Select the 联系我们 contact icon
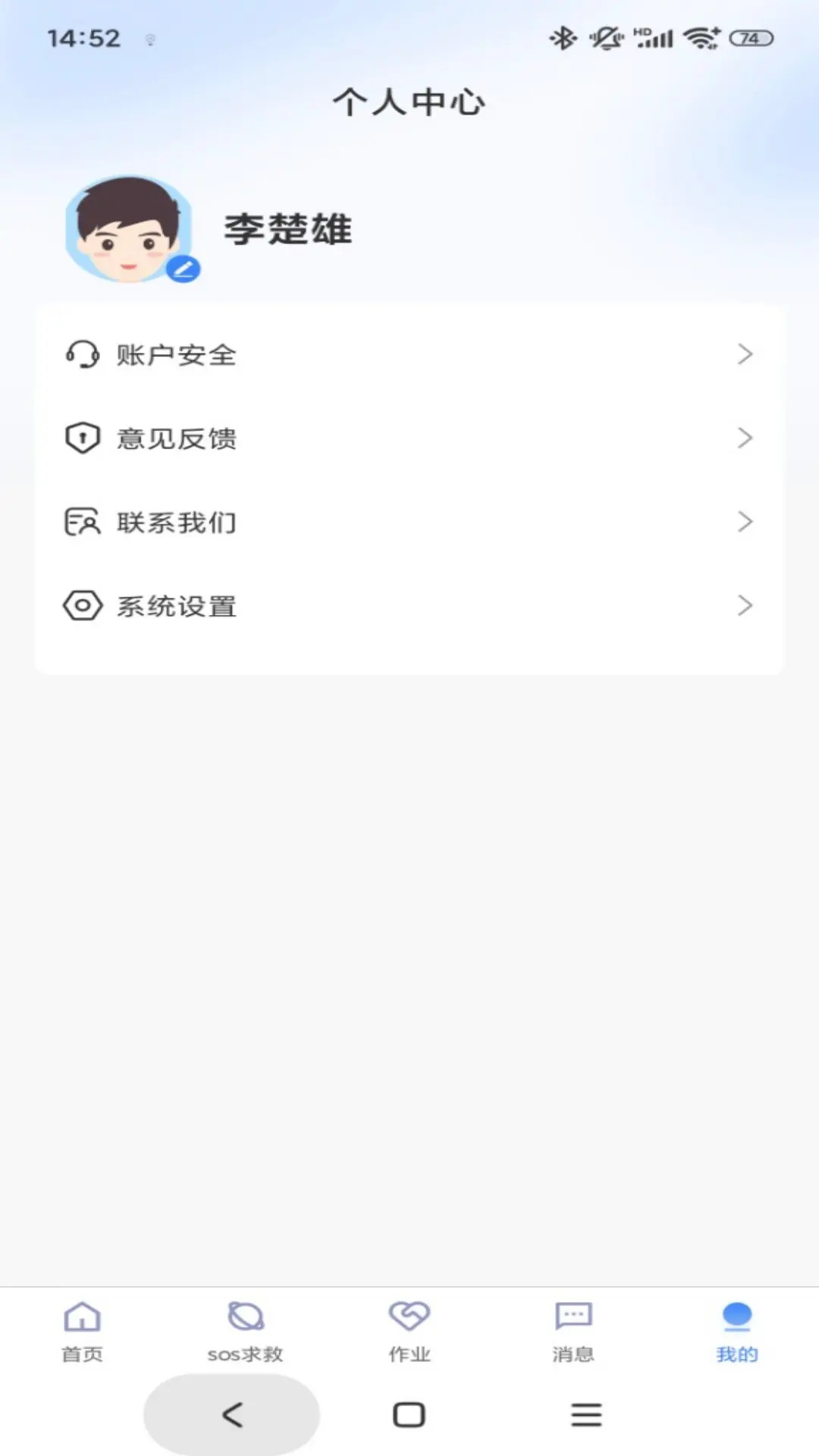The image size is (819, 1456). point(83,522)
